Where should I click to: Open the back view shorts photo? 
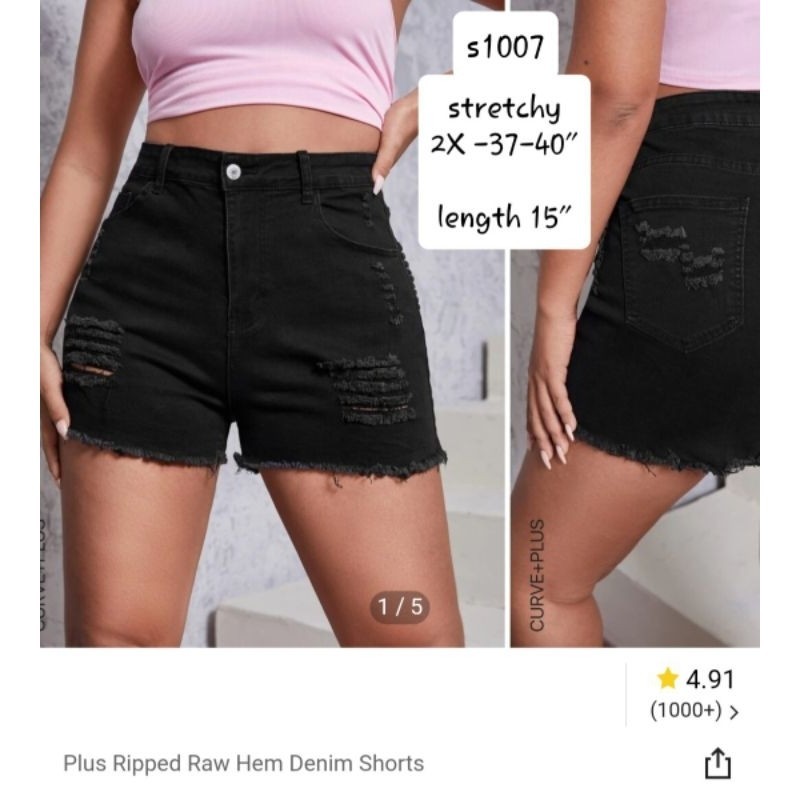[635, 323]
